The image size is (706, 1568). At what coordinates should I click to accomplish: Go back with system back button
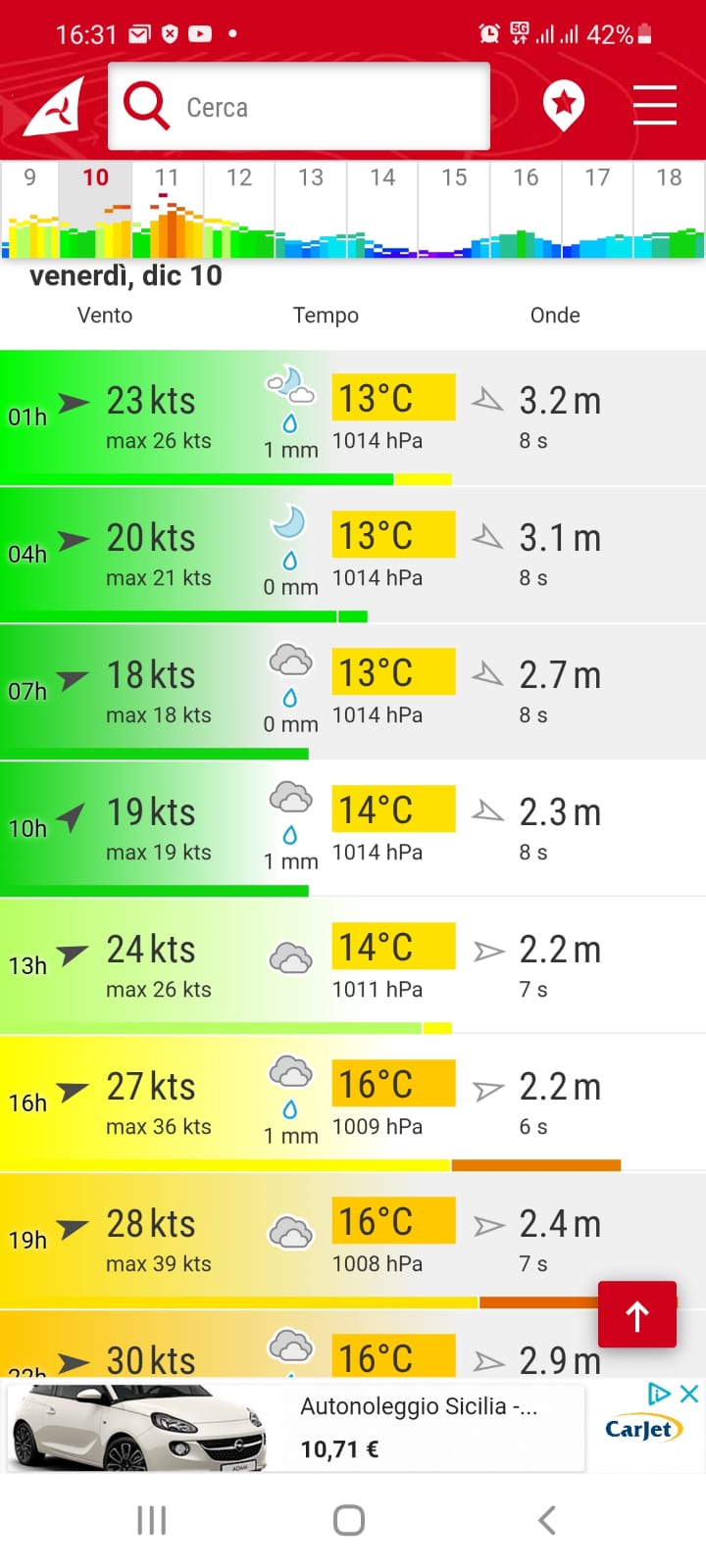pos(547,1520)
